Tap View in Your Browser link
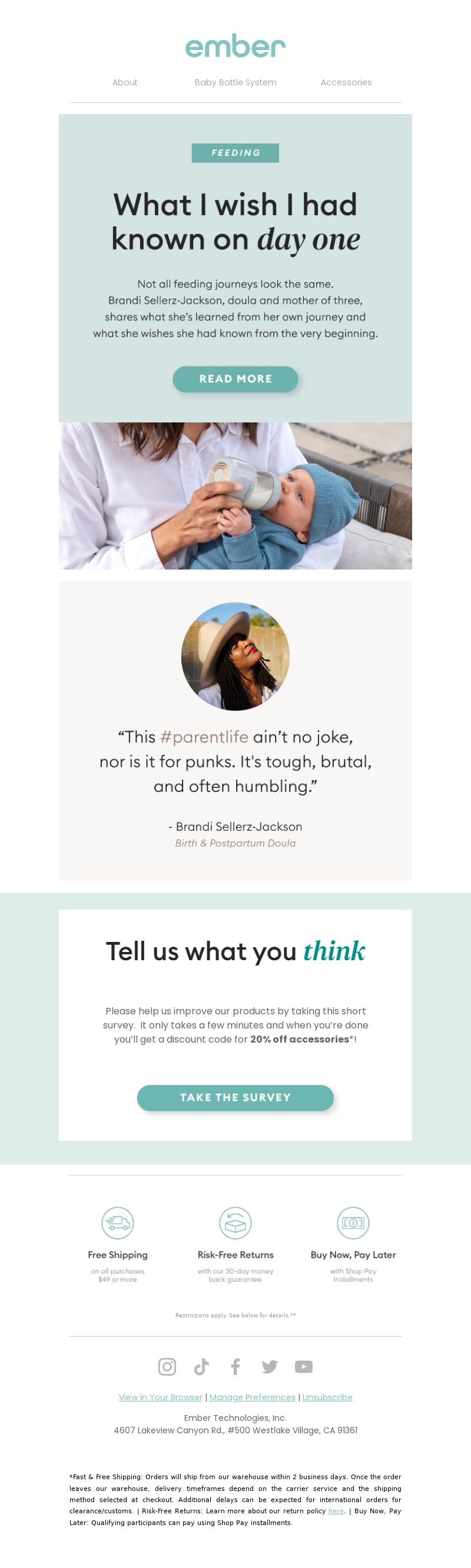 (160, 1397)
